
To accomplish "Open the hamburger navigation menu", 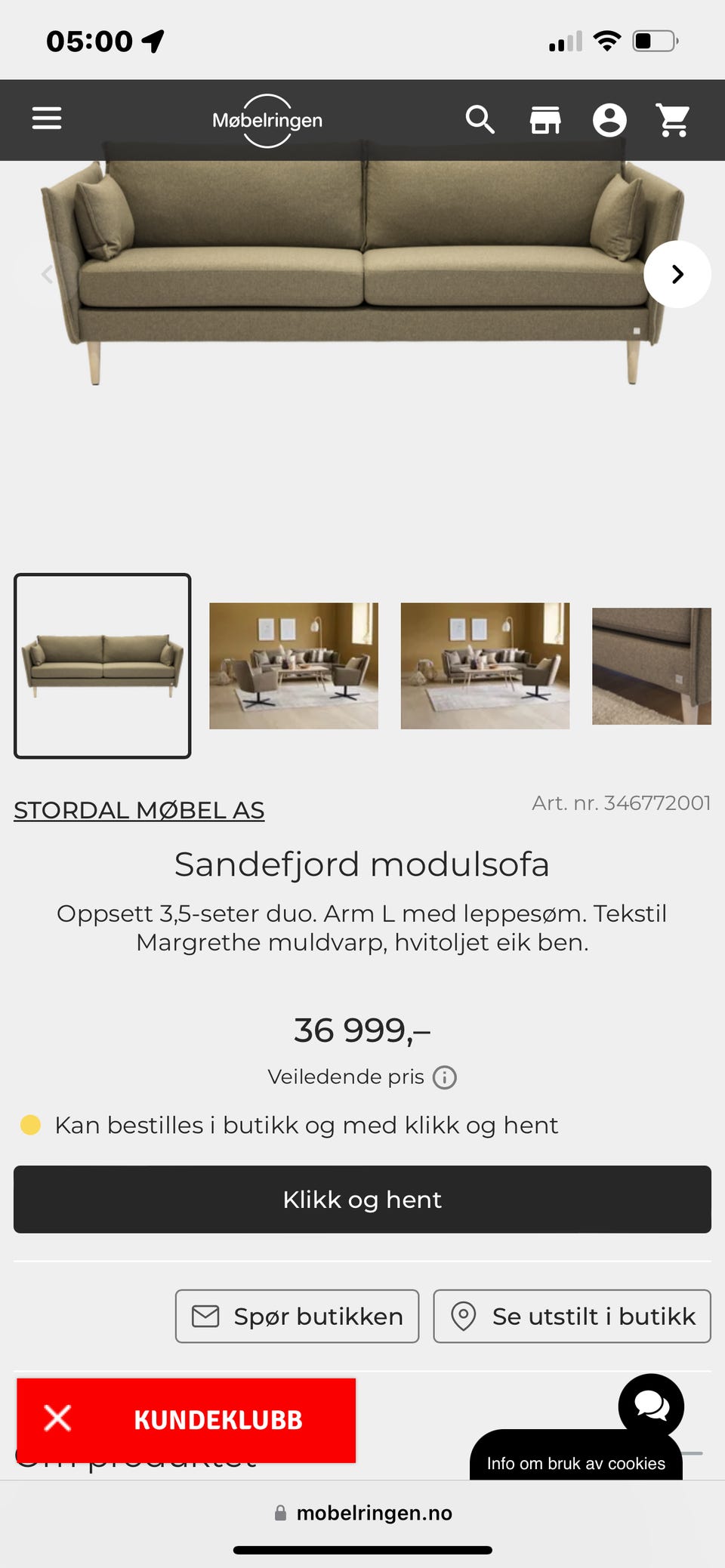I will click(x=47, y=119).
